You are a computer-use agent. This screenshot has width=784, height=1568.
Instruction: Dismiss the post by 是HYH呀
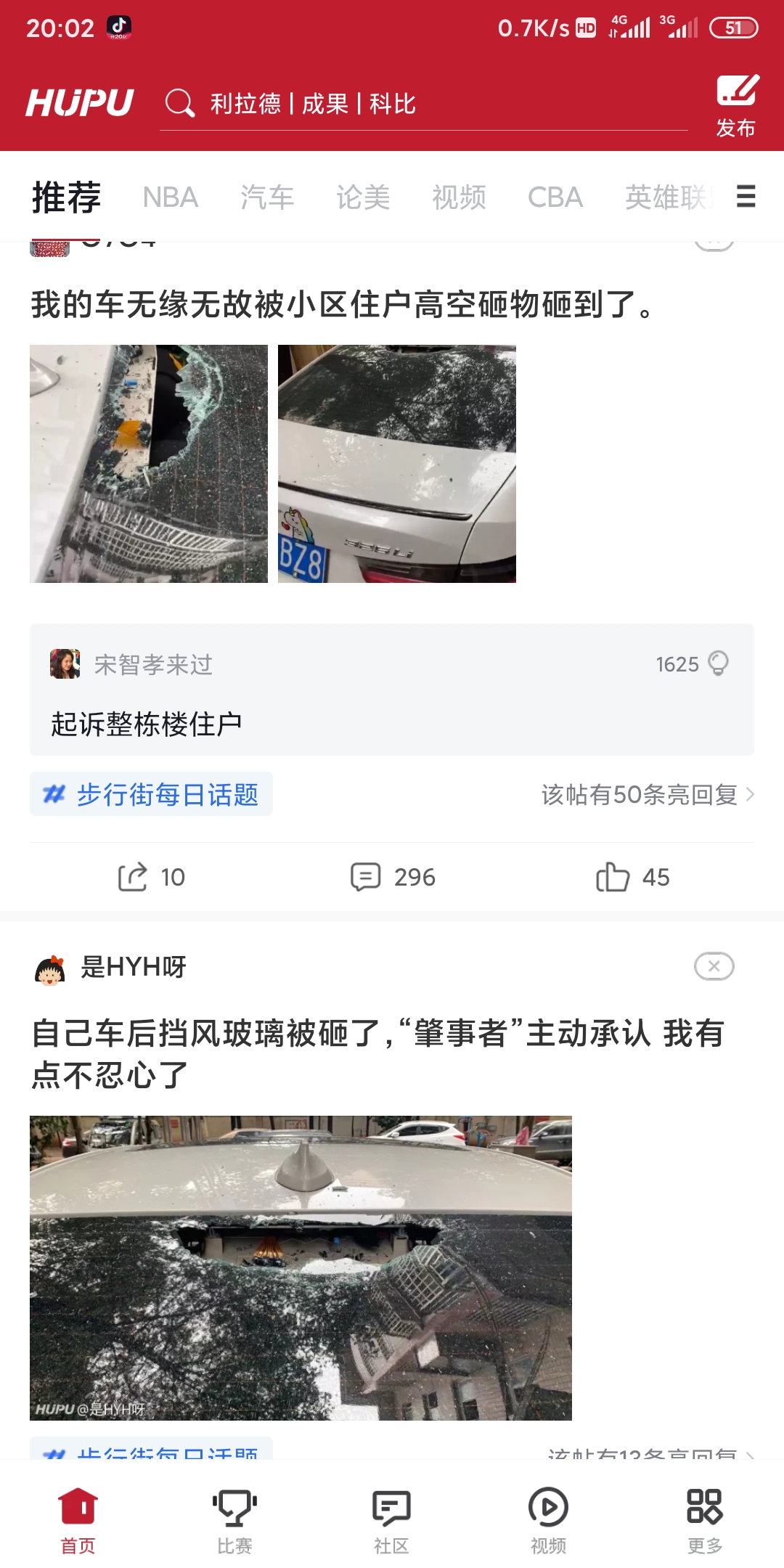point(714,966)
